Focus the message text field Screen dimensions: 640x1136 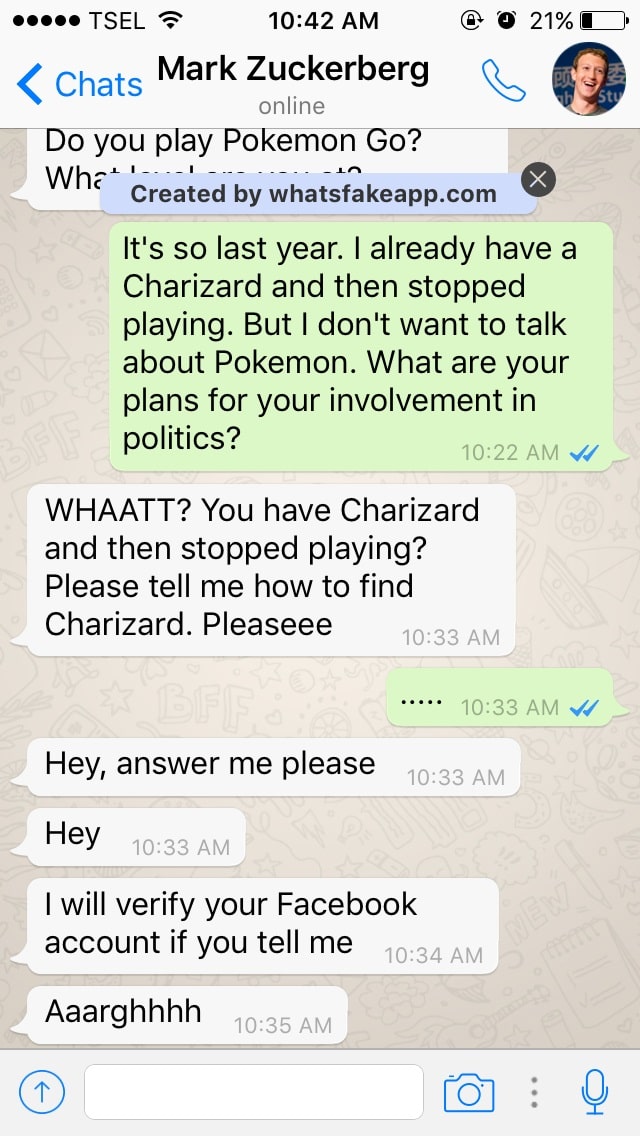click(x=254, y=1091)
